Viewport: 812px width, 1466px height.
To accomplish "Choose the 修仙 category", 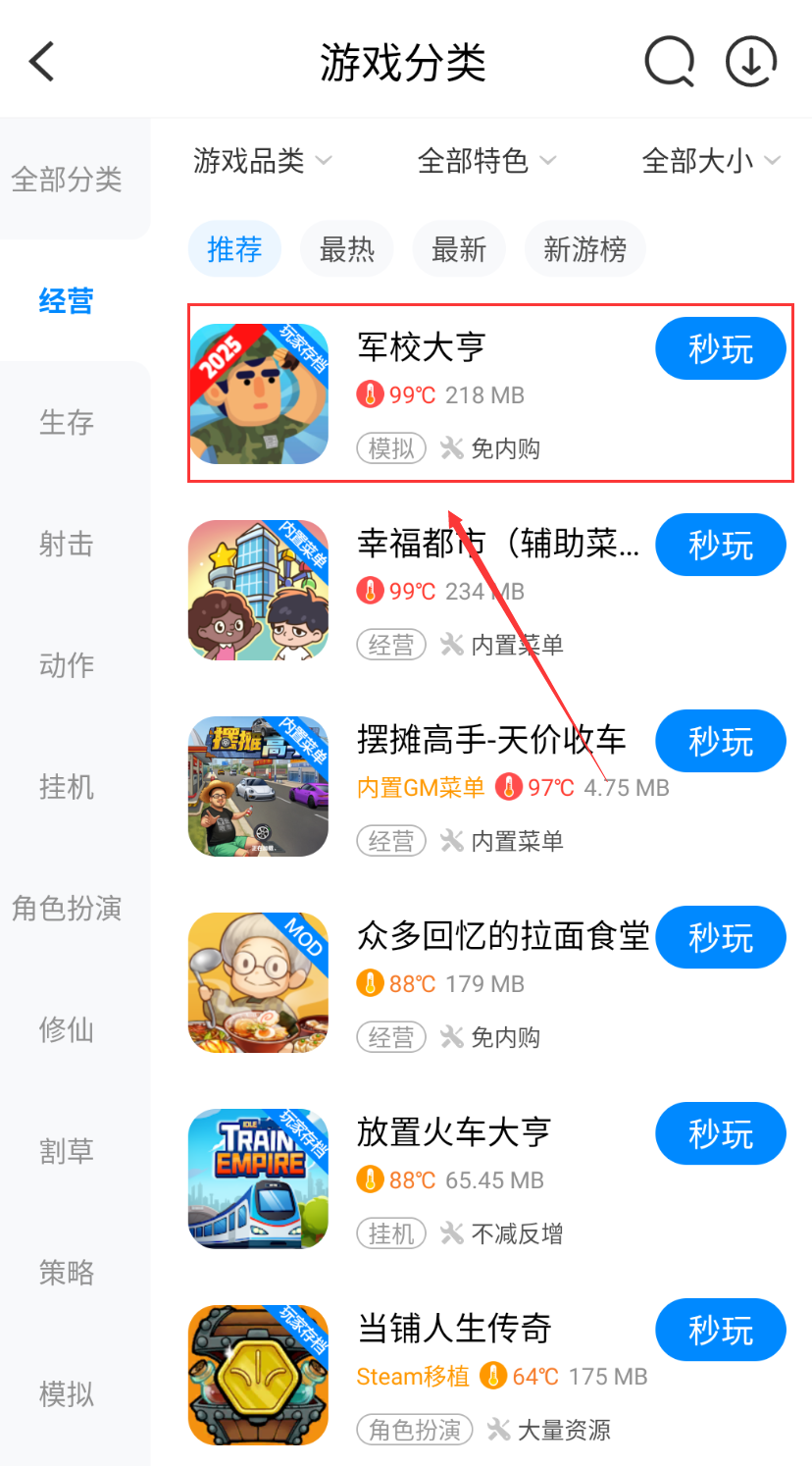I will pos(67,1029).
